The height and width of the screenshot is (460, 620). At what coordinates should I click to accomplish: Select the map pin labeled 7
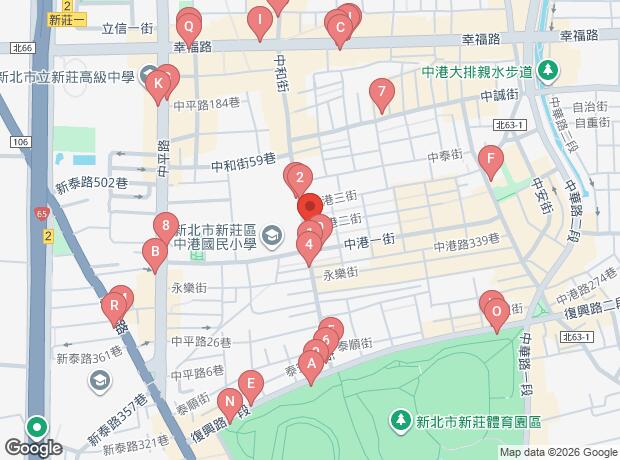(x=379, y=92)
